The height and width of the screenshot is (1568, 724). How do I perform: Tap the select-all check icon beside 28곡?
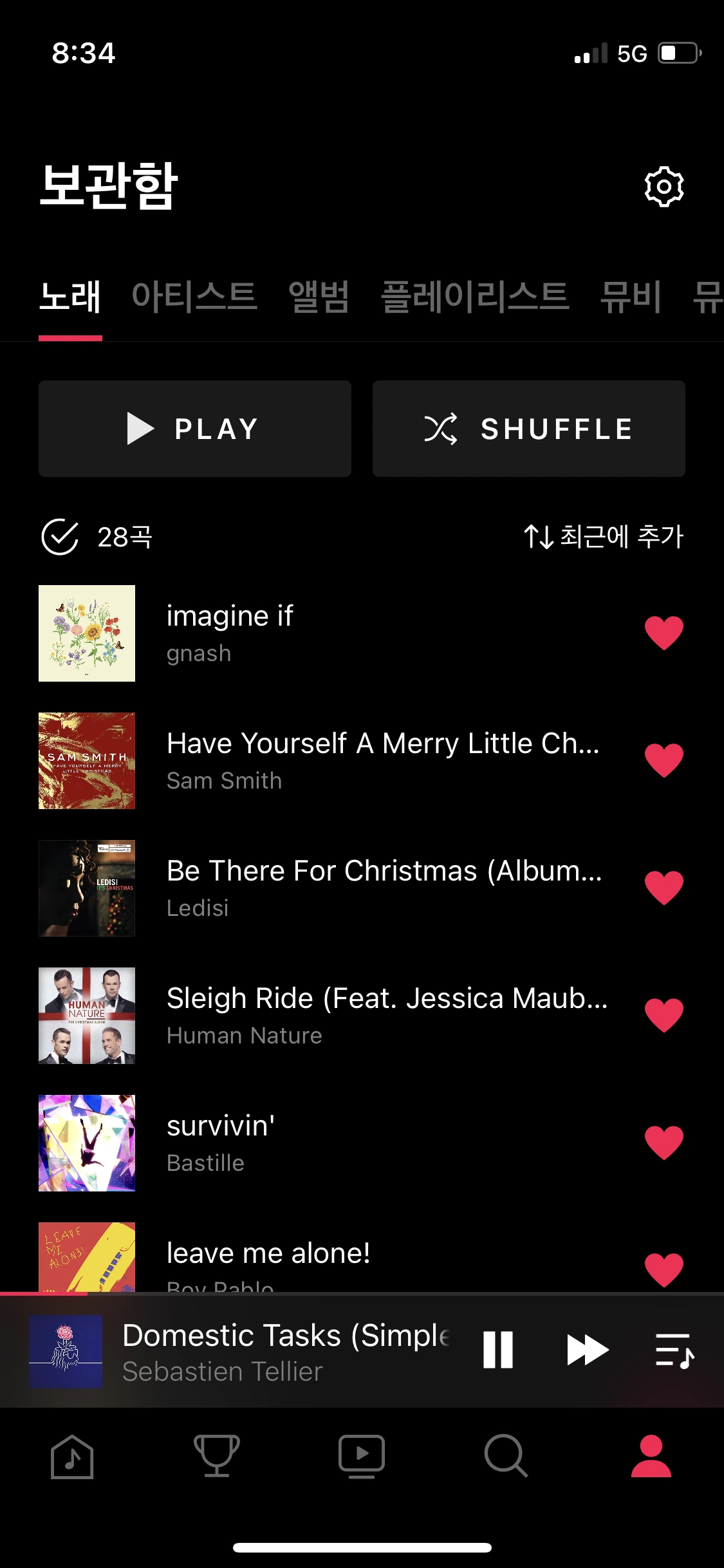pos(60,537)
